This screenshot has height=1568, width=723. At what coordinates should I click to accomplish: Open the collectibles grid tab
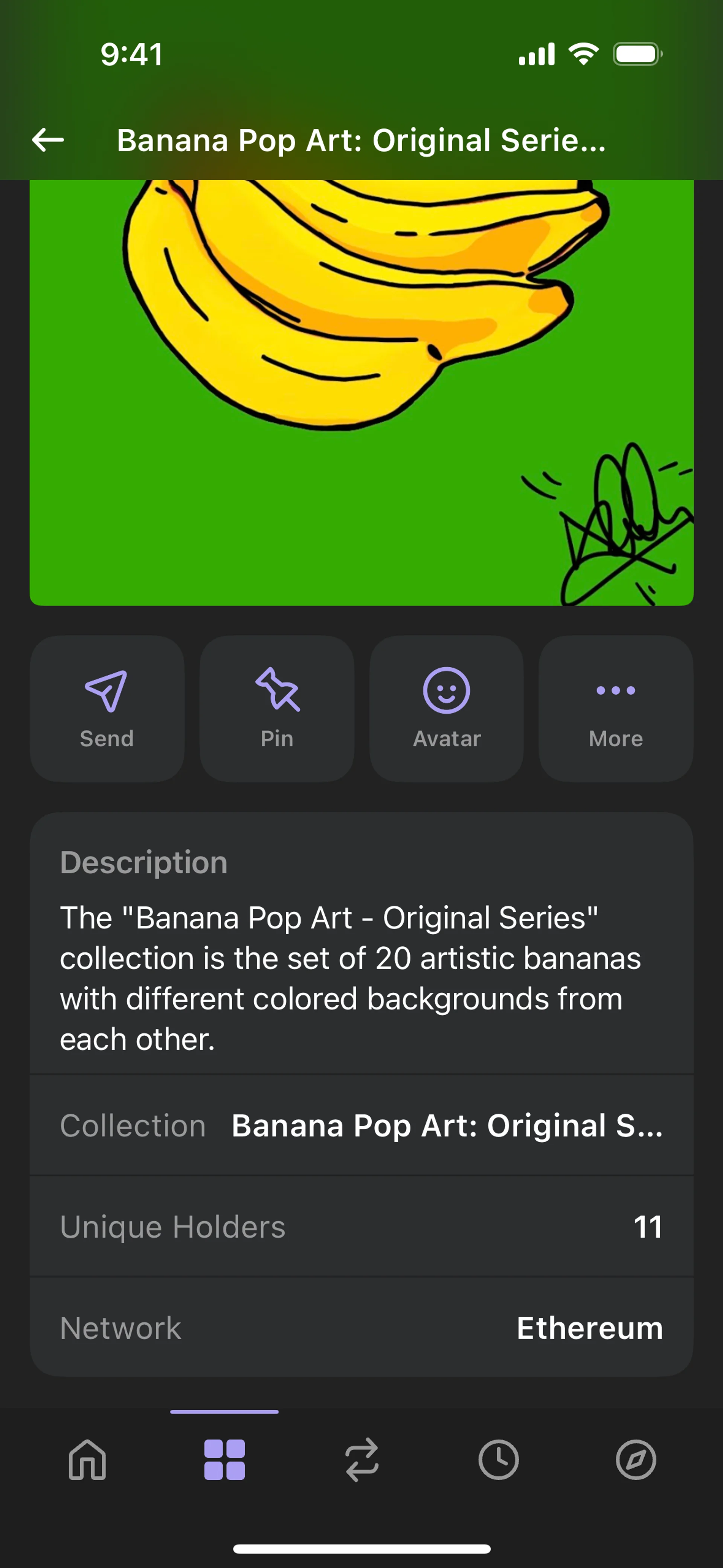click(224, 1459)
